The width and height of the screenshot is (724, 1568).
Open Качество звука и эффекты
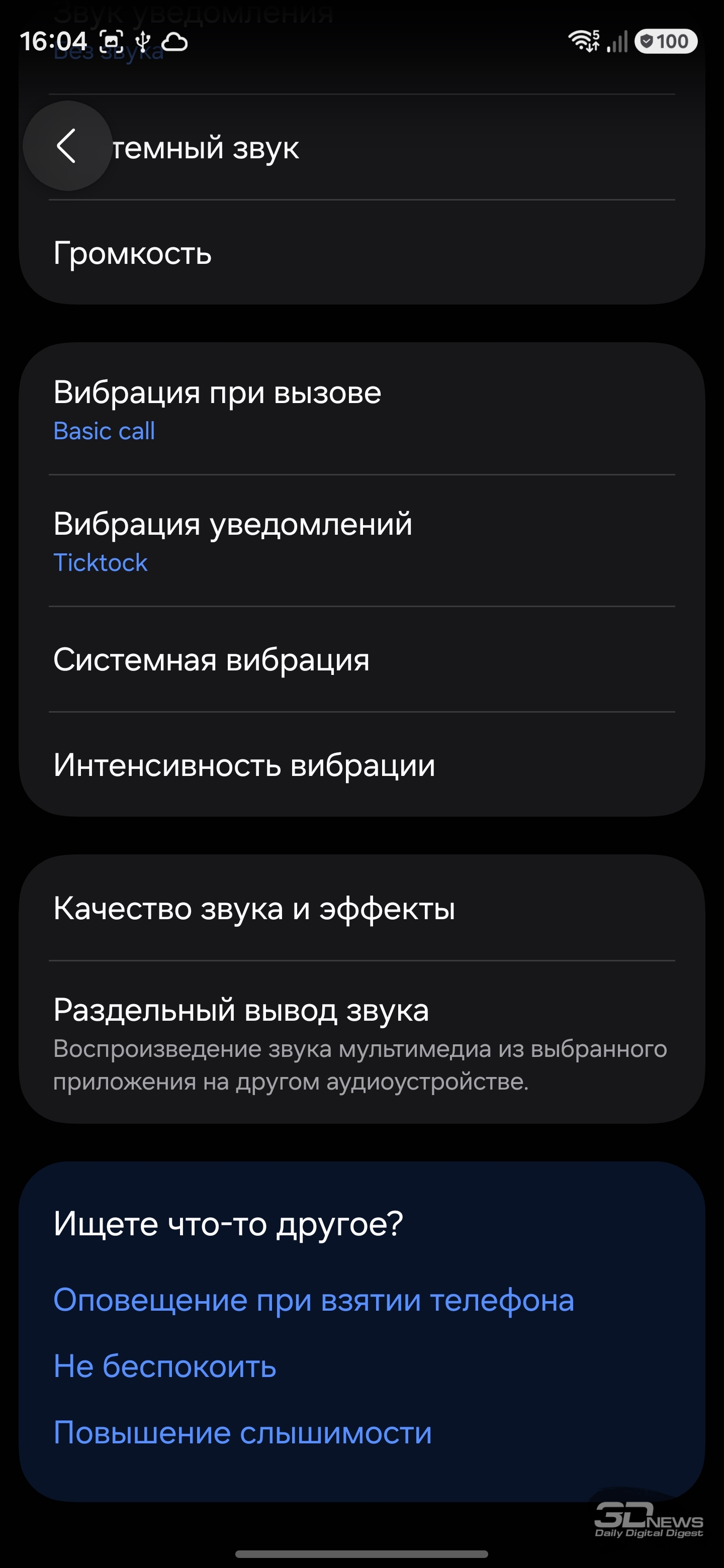pyautogui.click(x=361, y=908)
